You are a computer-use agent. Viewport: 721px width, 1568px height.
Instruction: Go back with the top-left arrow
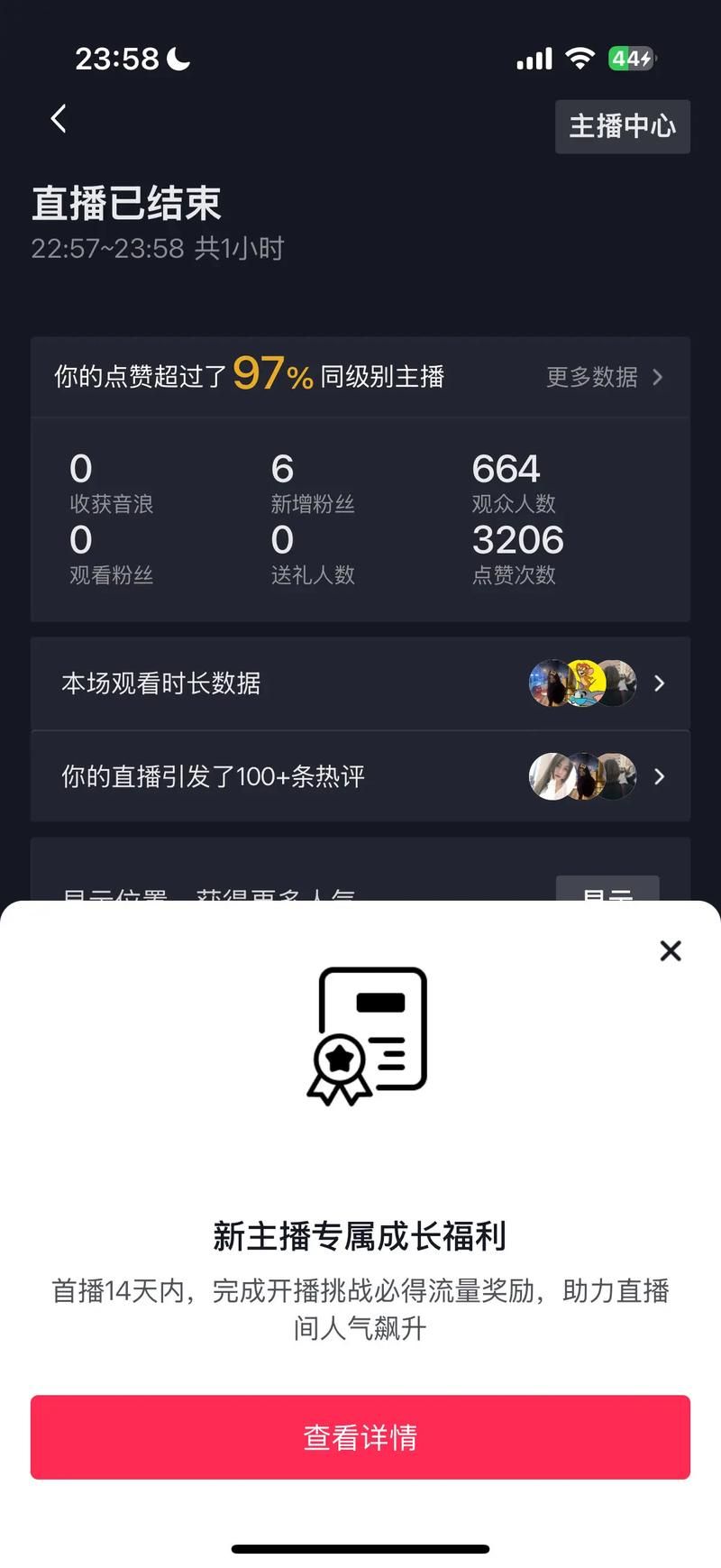[59, 118]
